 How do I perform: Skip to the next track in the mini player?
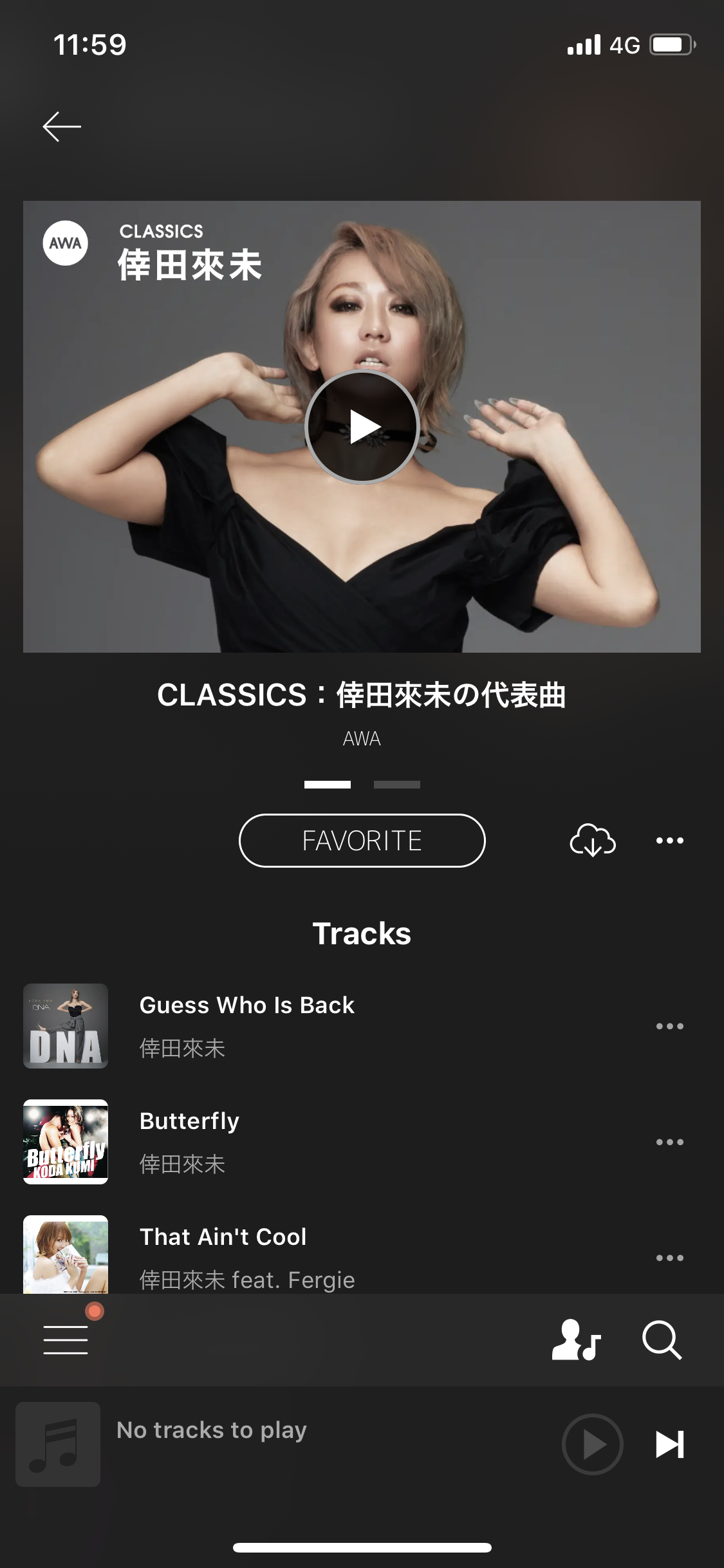click(669, 1444)
